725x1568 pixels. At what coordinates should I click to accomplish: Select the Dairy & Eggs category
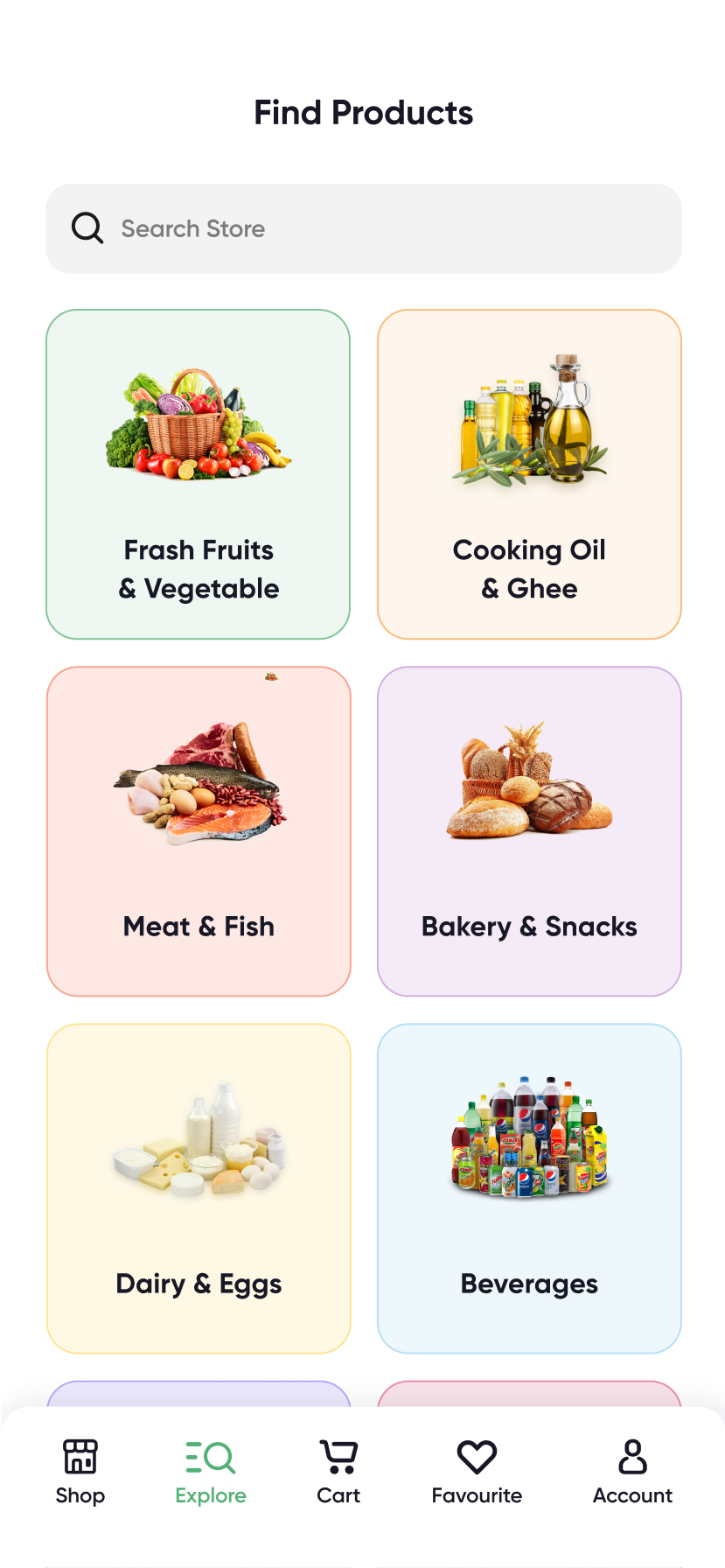pyautogui.click(x=199, y=1188)
